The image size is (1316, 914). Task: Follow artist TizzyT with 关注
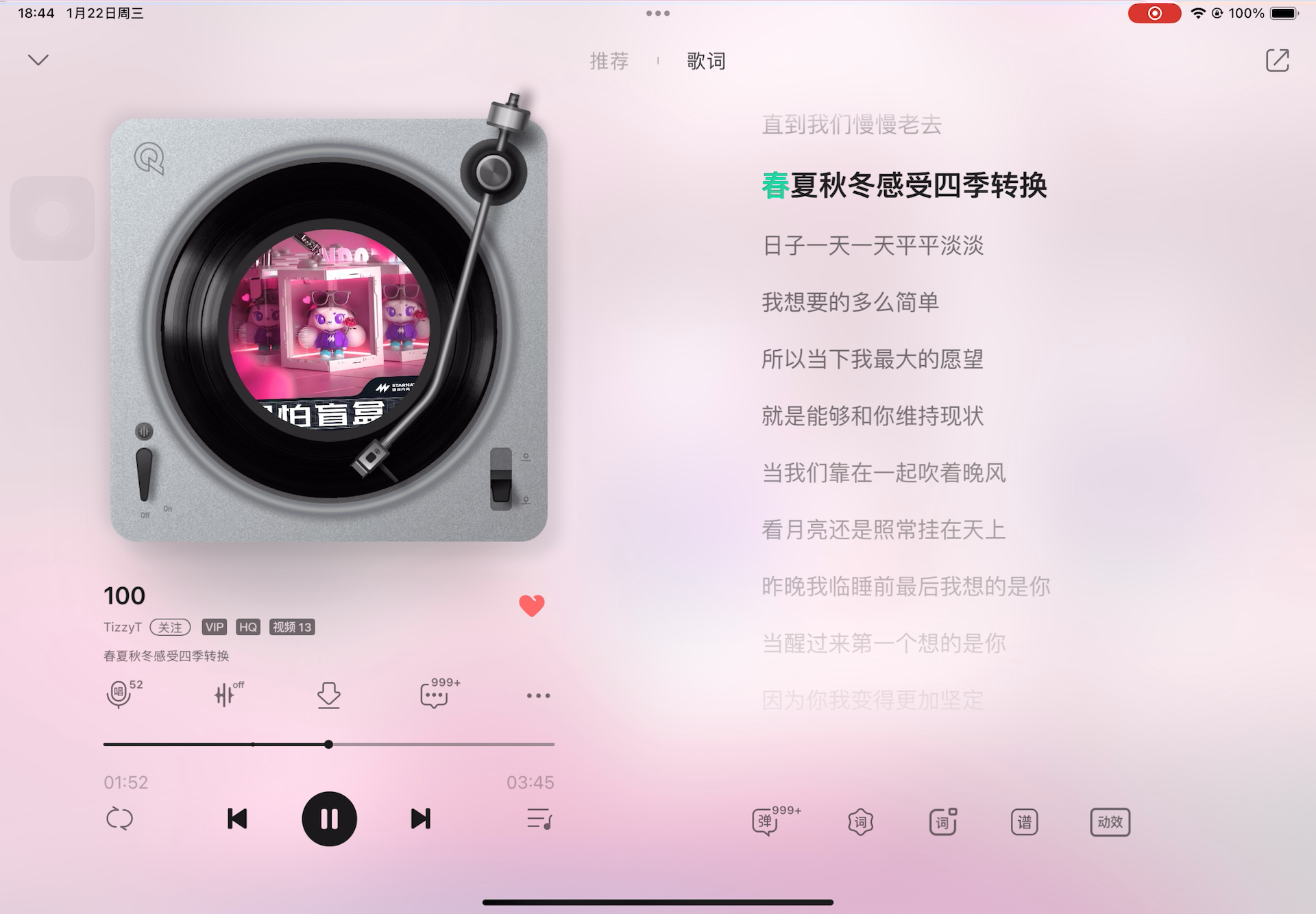pos(170,627)
